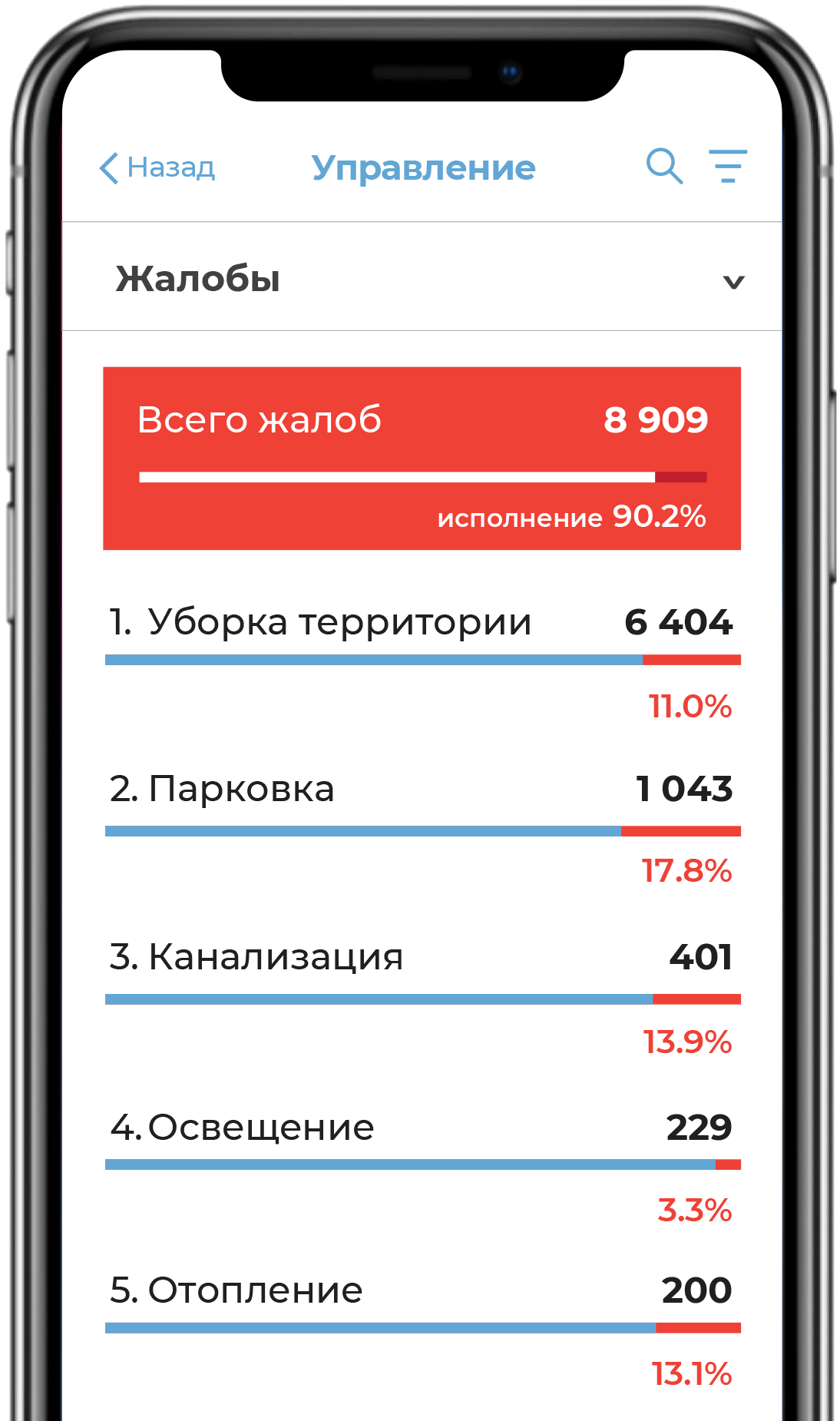Image resolution: width=840 pixels, height=1421 pixels.
Task: Expand the Жалобы dropdown
Action: pyautogui.click(x=733, y=281)
